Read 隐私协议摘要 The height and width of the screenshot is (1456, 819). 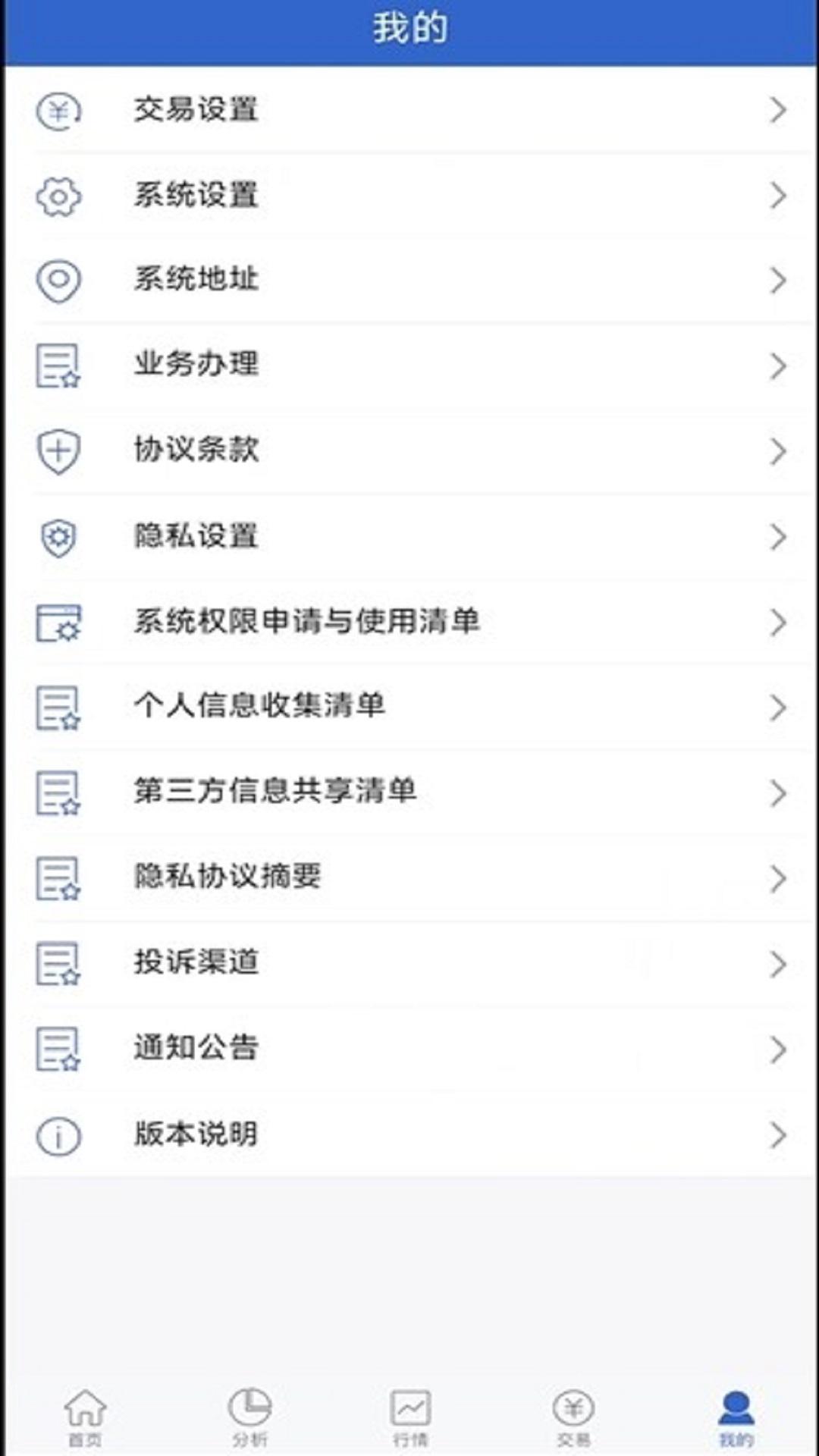point(409,878)
